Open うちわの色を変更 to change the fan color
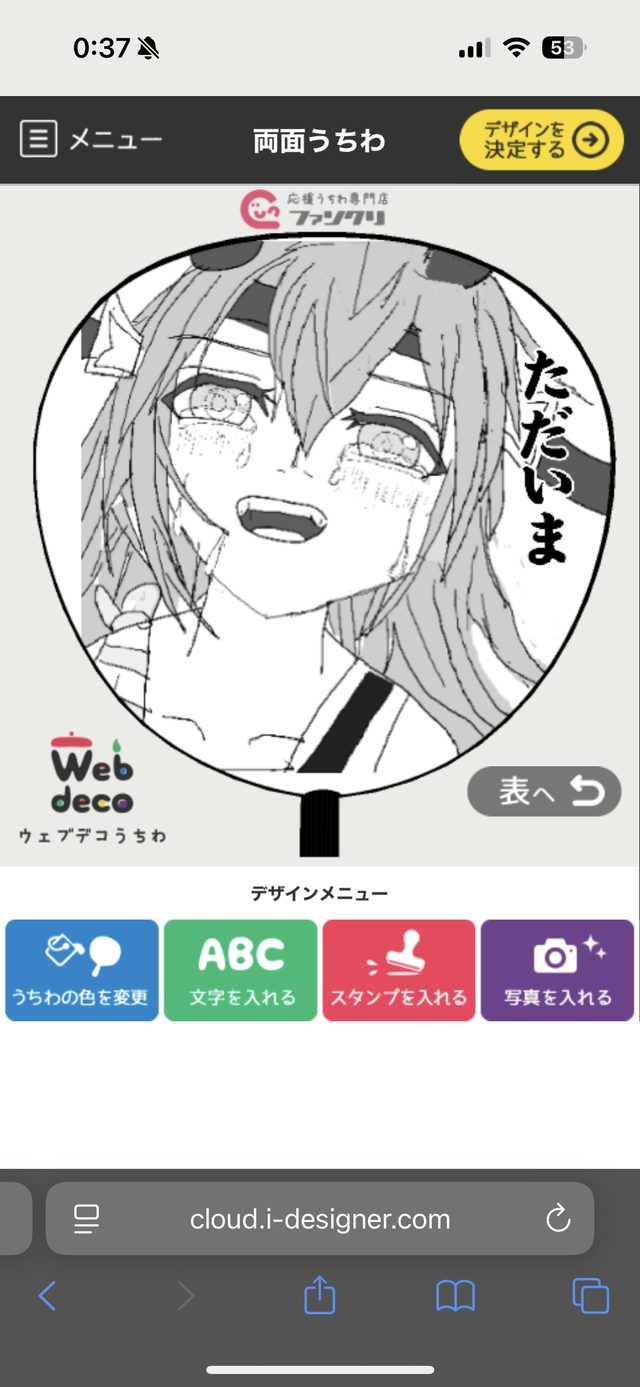 pyautogui.click(x=82, y=970)
